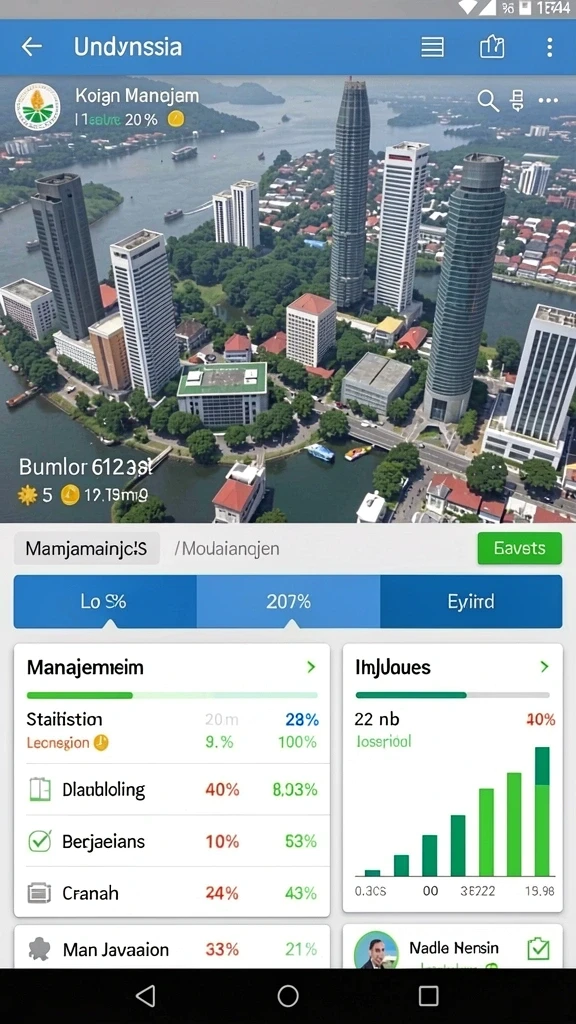Open the list view icon in app bar
The height and width of the screenshot is (1024, 576).
pyautogui.click(x=432, y=47)
